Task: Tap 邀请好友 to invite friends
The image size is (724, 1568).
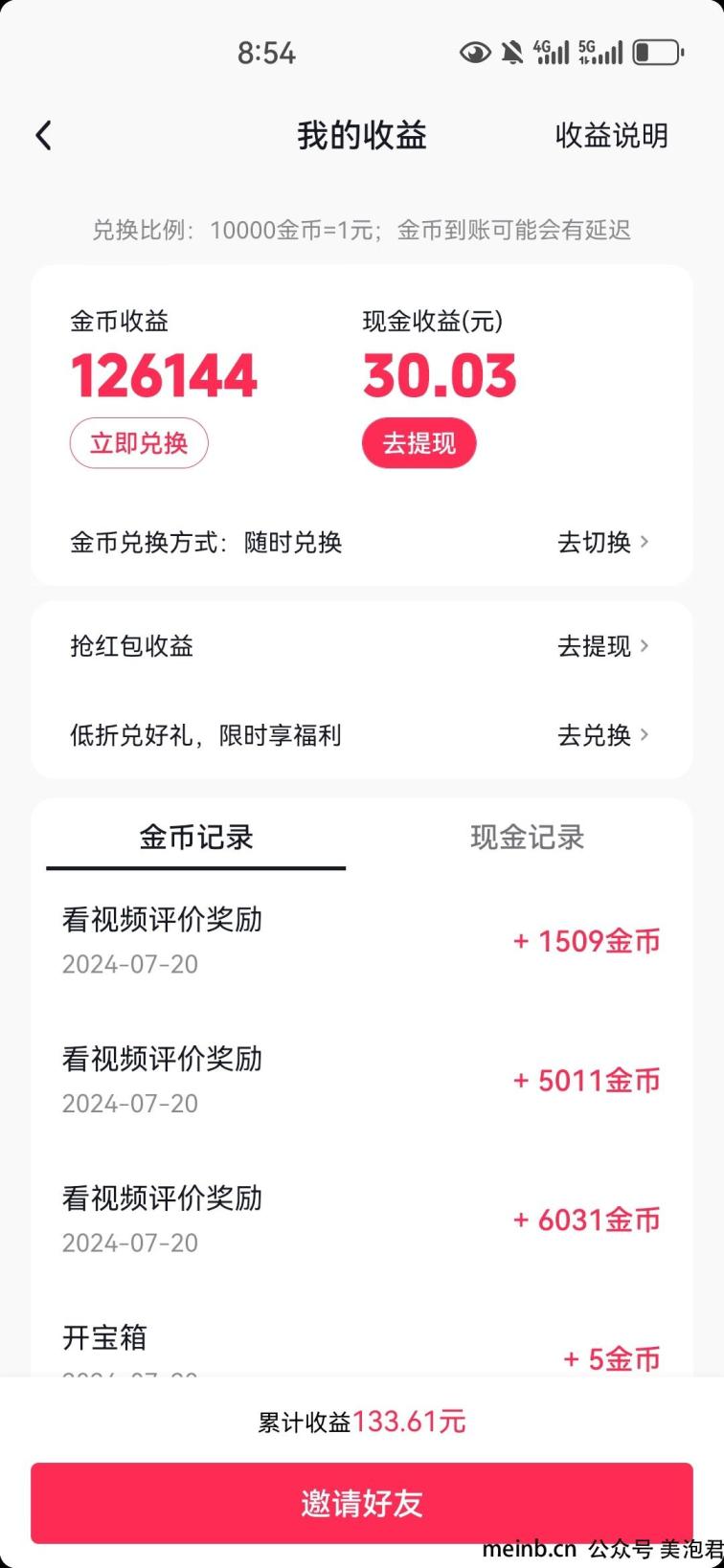Action: (x=362, y=1503)
